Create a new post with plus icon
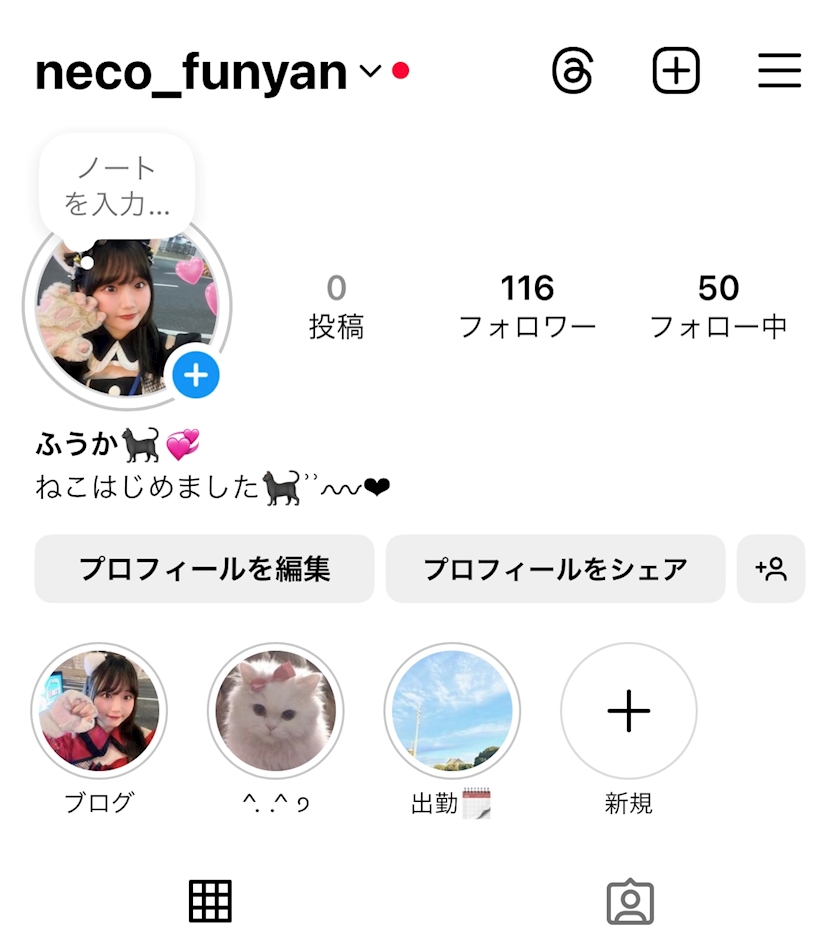Image resolution: width=840 pixels, height=945 pixels. click(x=676, y=72)
